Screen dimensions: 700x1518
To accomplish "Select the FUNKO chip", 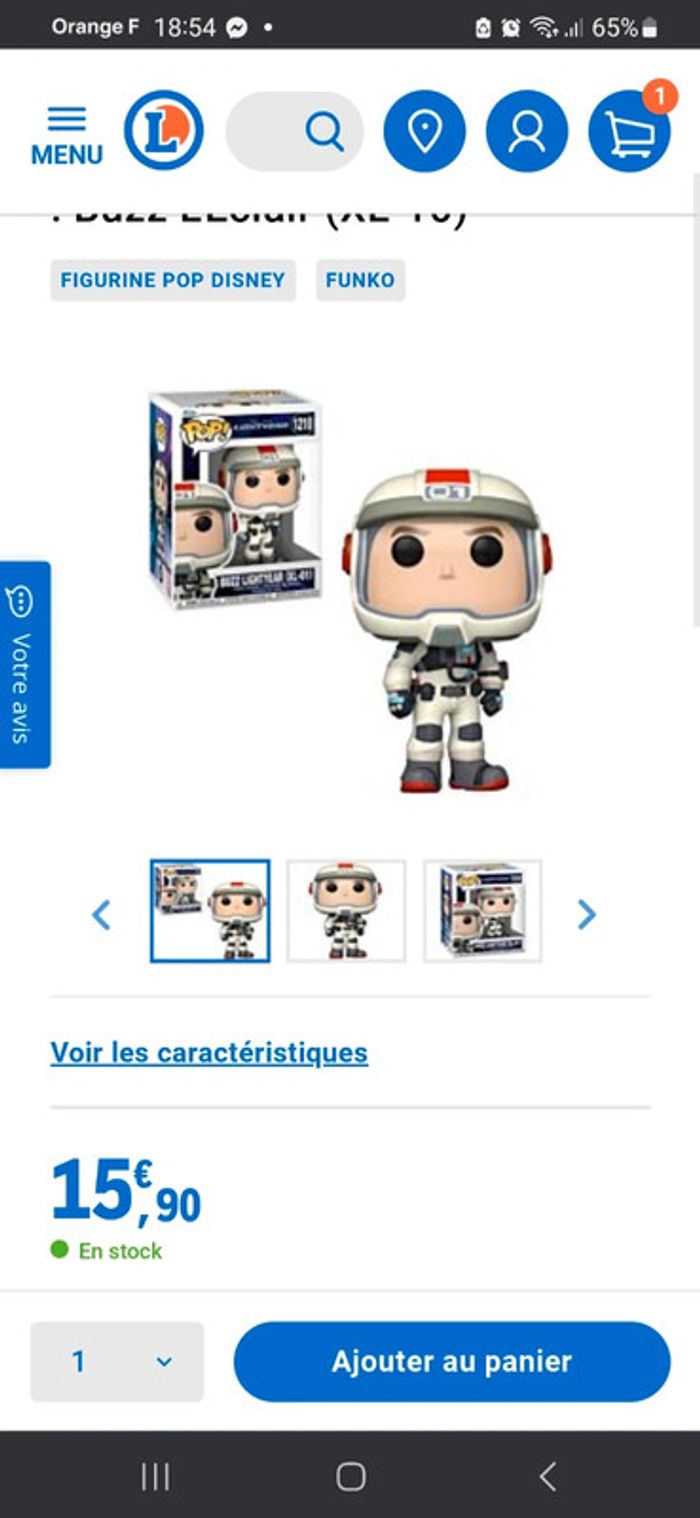I will point(360,280).
